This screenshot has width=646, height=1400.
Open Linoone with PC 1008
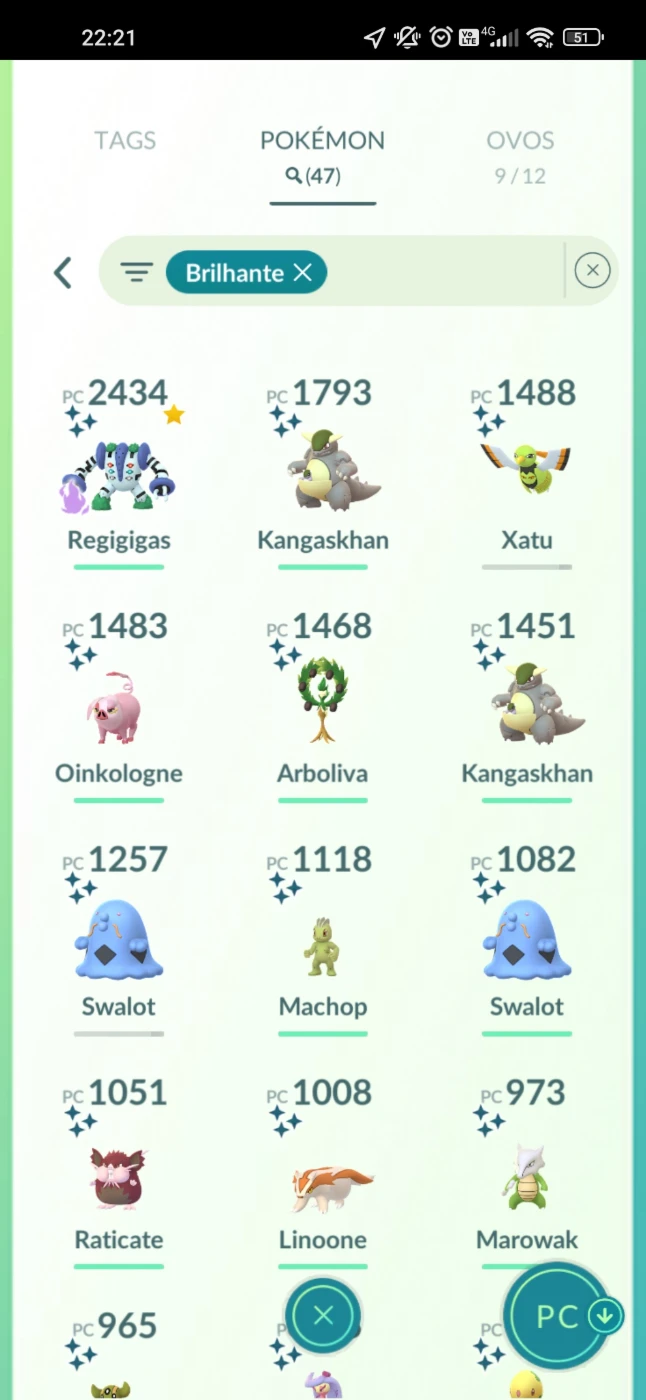tap(323, 1173)
